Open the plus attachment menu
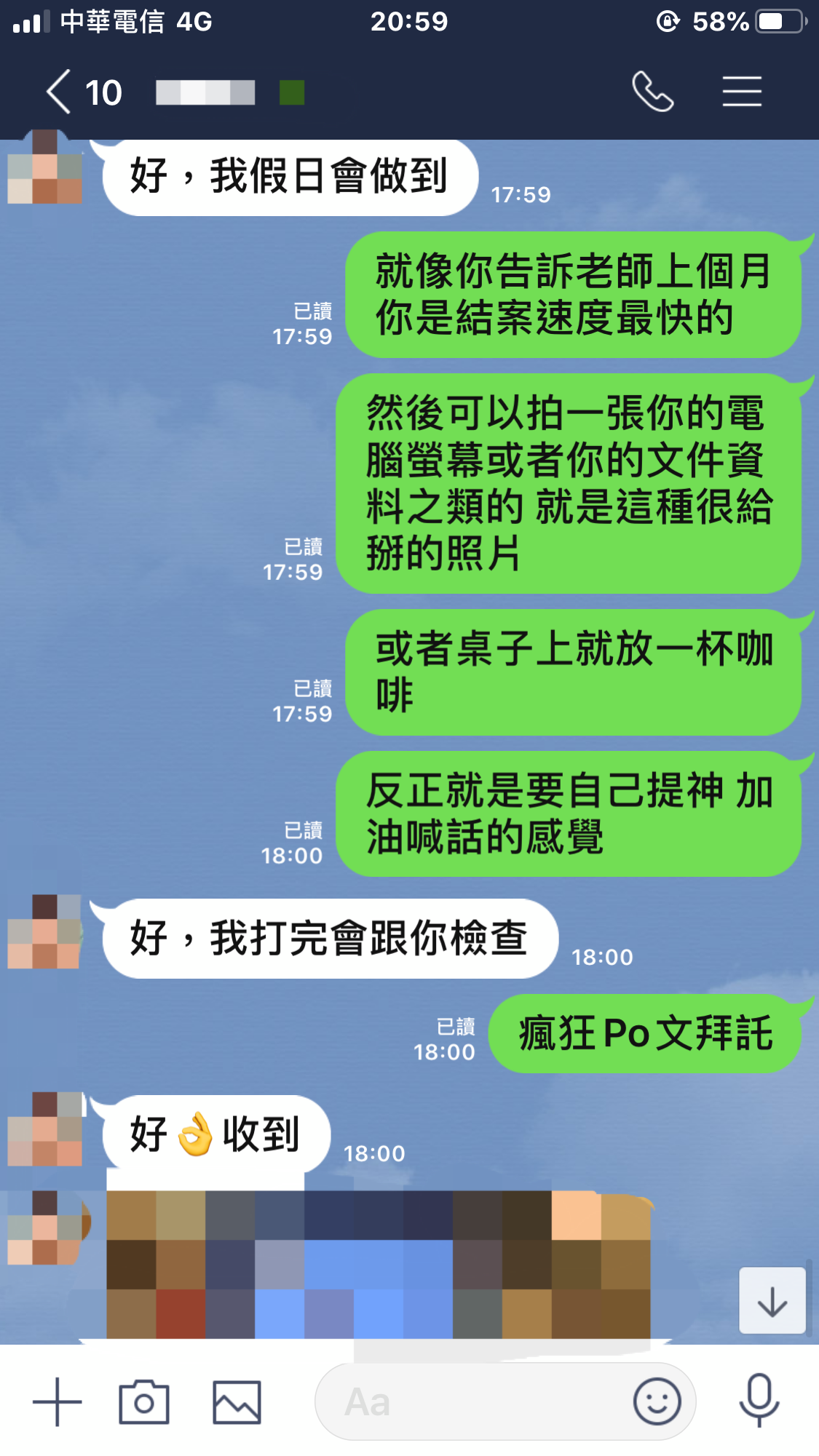This screenshot has width=819, height=1456. click(x=58, y=1401)
